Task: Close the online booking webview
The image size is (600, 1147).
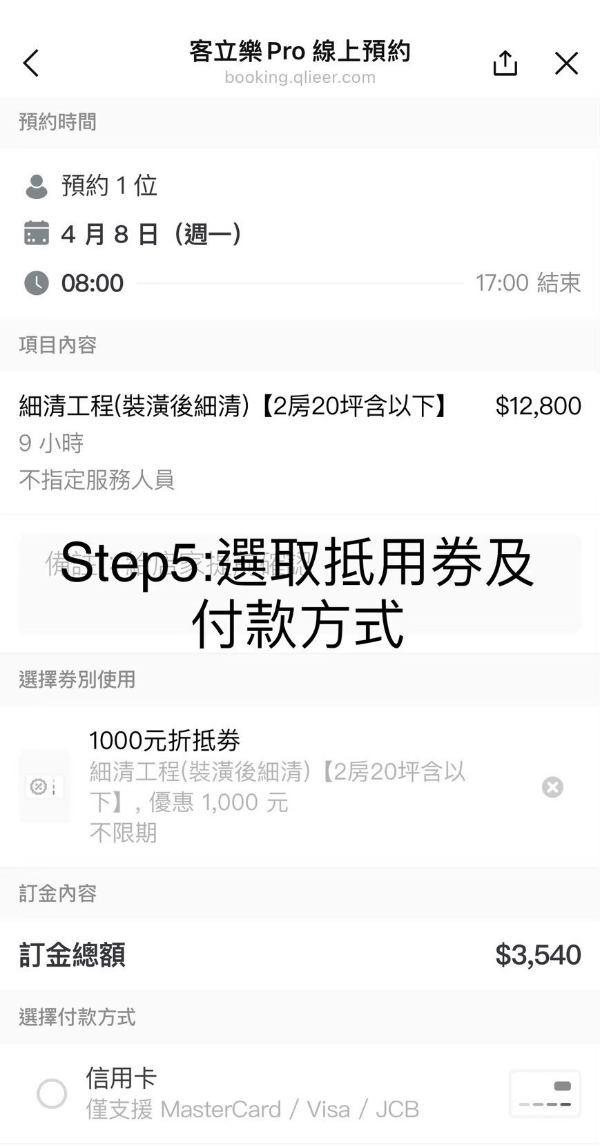Action: pyautogui.click(x=566, y=64)
